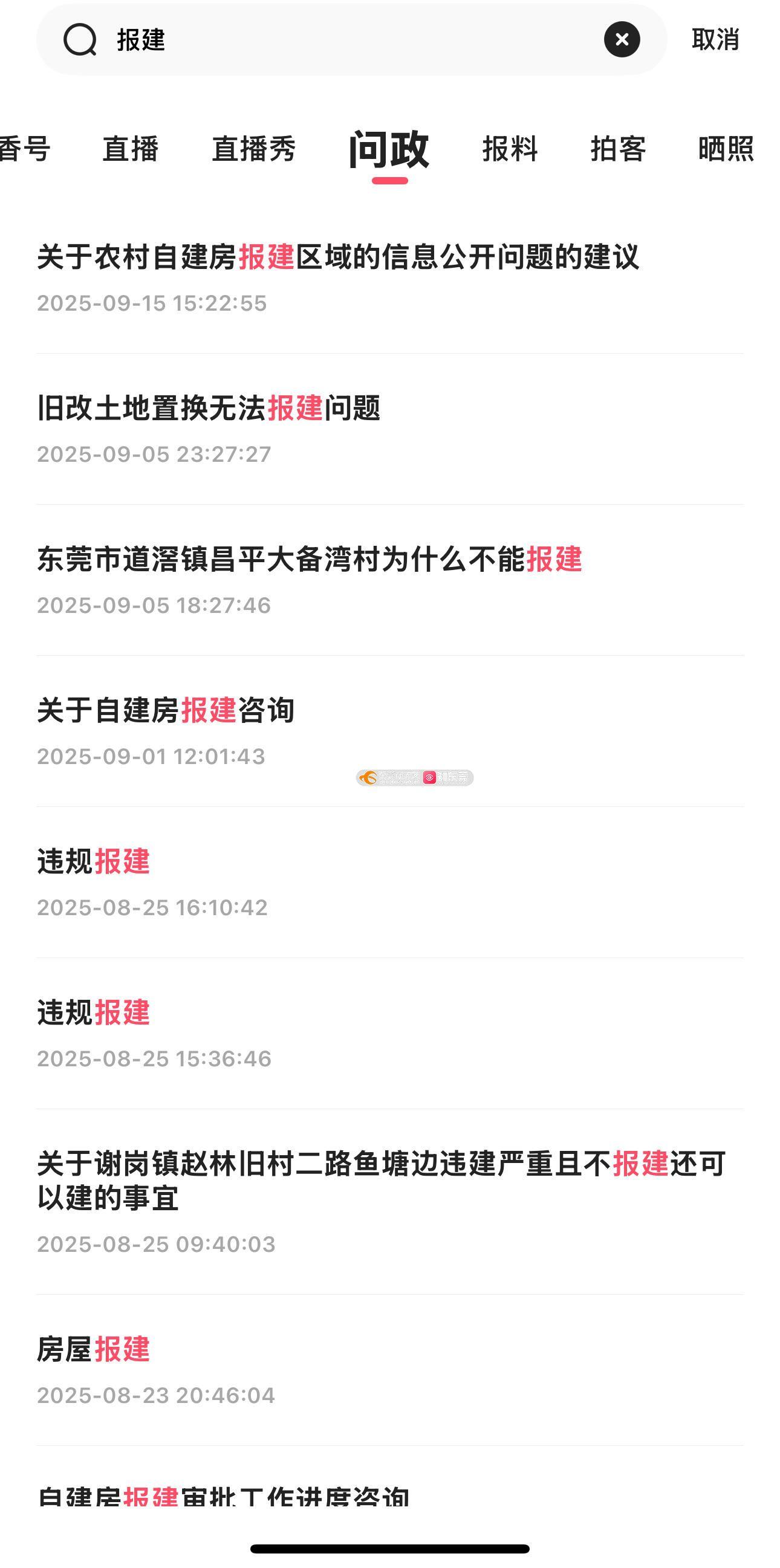Open 关于农村自建房报建区域的信息公开问题的建议
The width and height of the screenshot is (780, 1568).
338,257
